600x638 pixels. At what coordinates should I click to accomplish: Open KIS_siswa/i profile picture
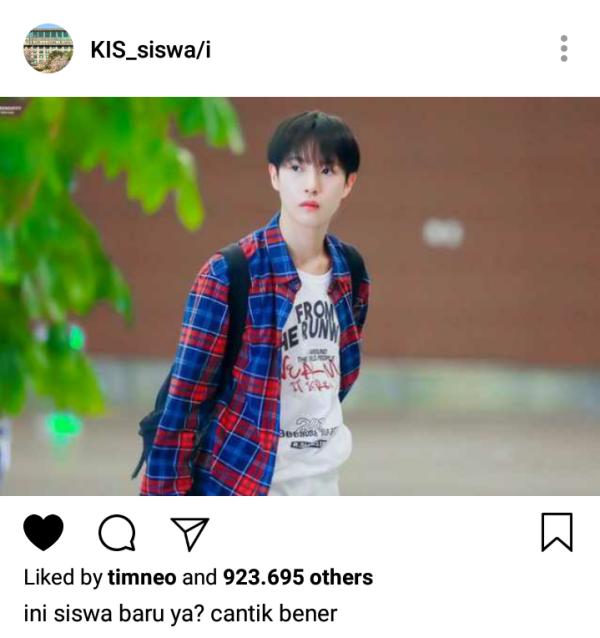[48, 48]
